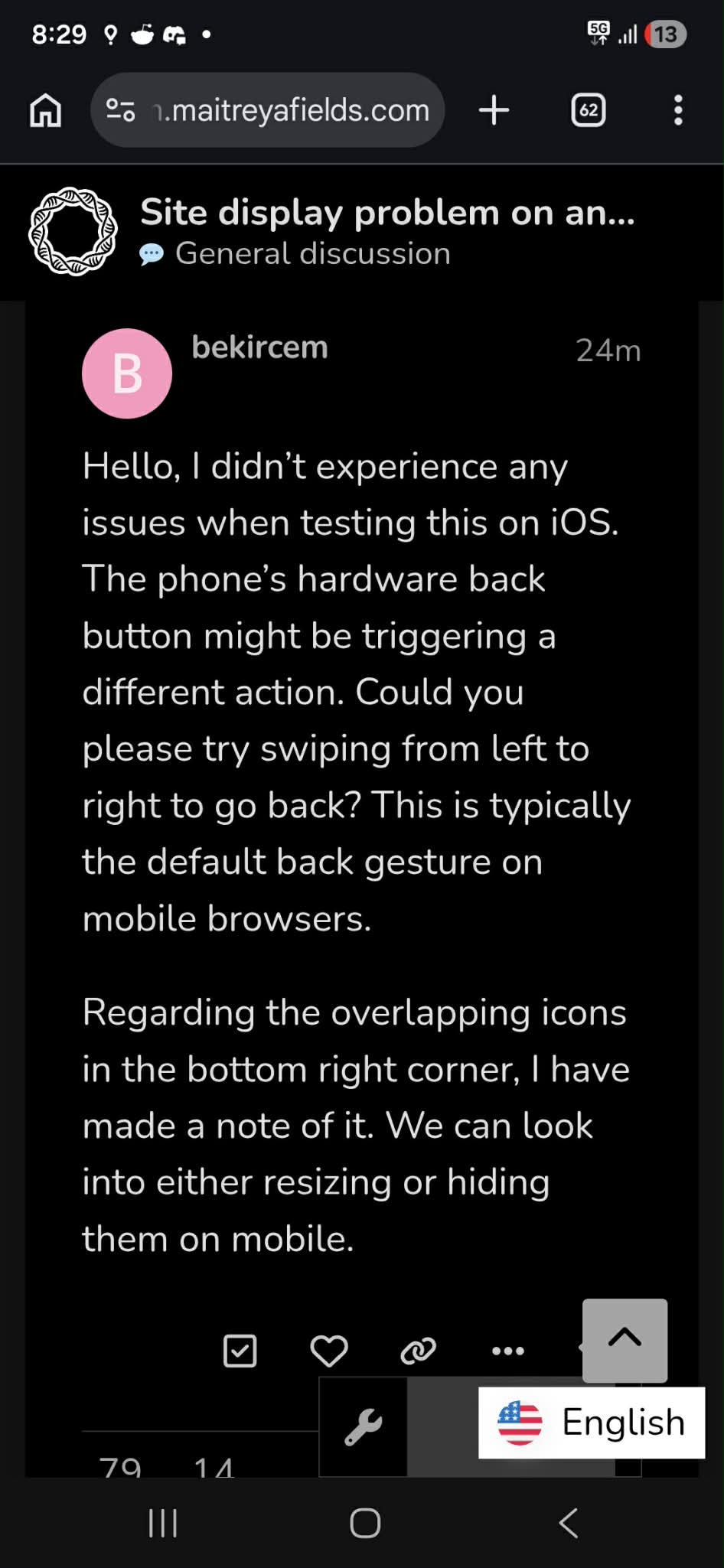This screenshot has width=724, height=1568.
Task: Copy link to bekircem's post
Action: (x=418, y=1351)
